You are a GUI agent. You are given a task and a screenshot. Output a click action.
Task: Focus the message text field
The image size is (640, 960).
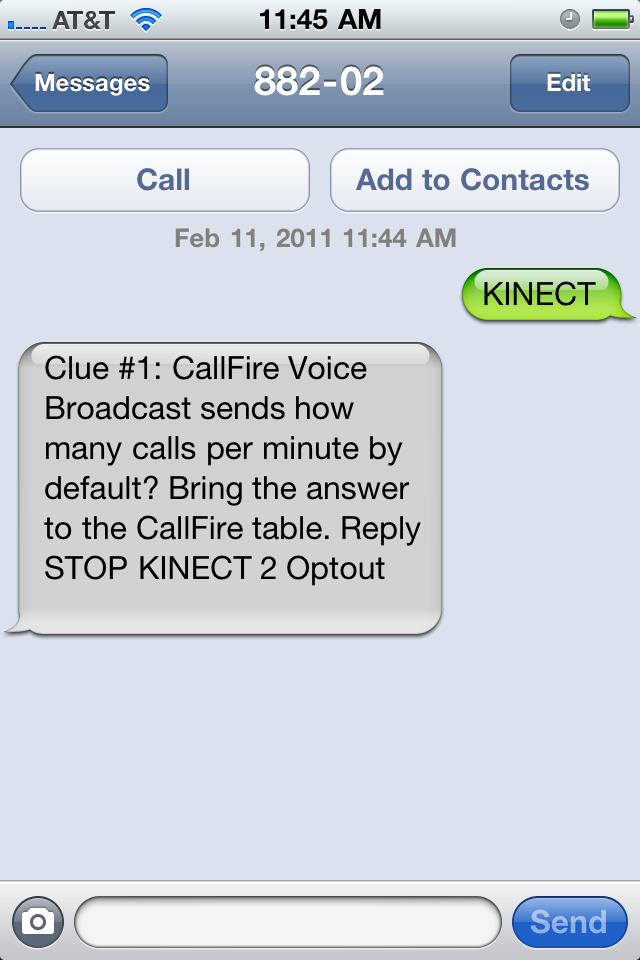coord(287,921)
